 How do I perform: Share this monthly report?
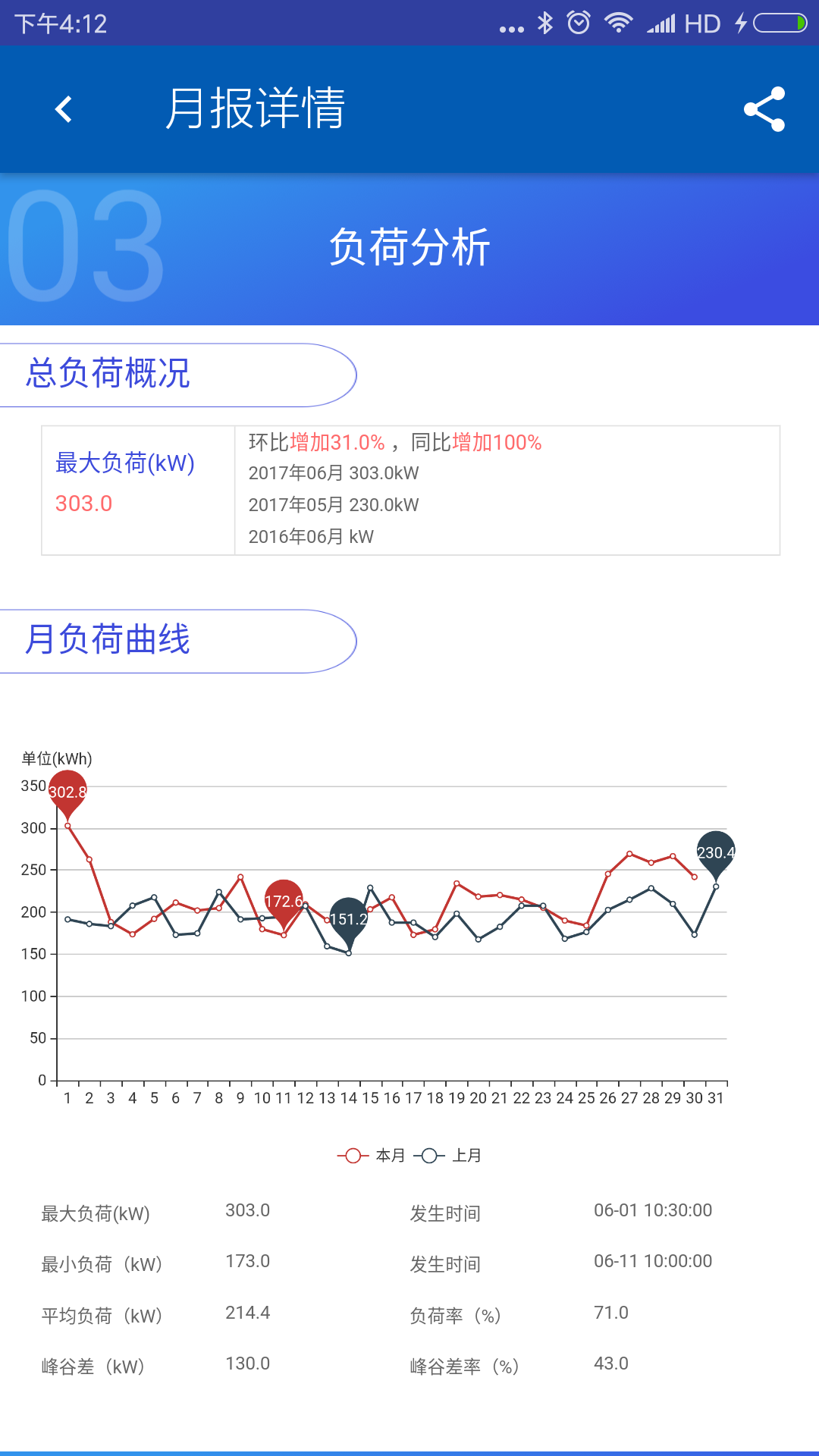pos(764,109)
